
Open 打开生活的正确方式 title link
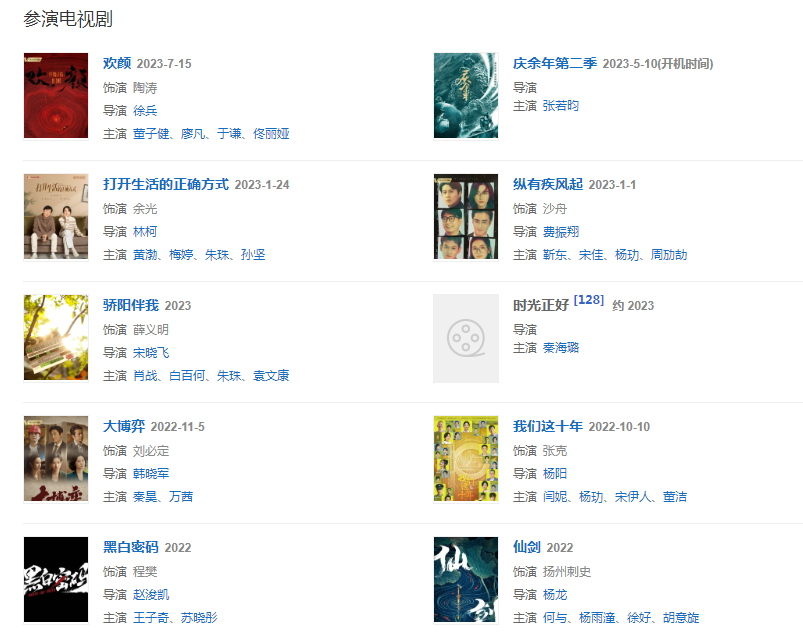(166, 184)
